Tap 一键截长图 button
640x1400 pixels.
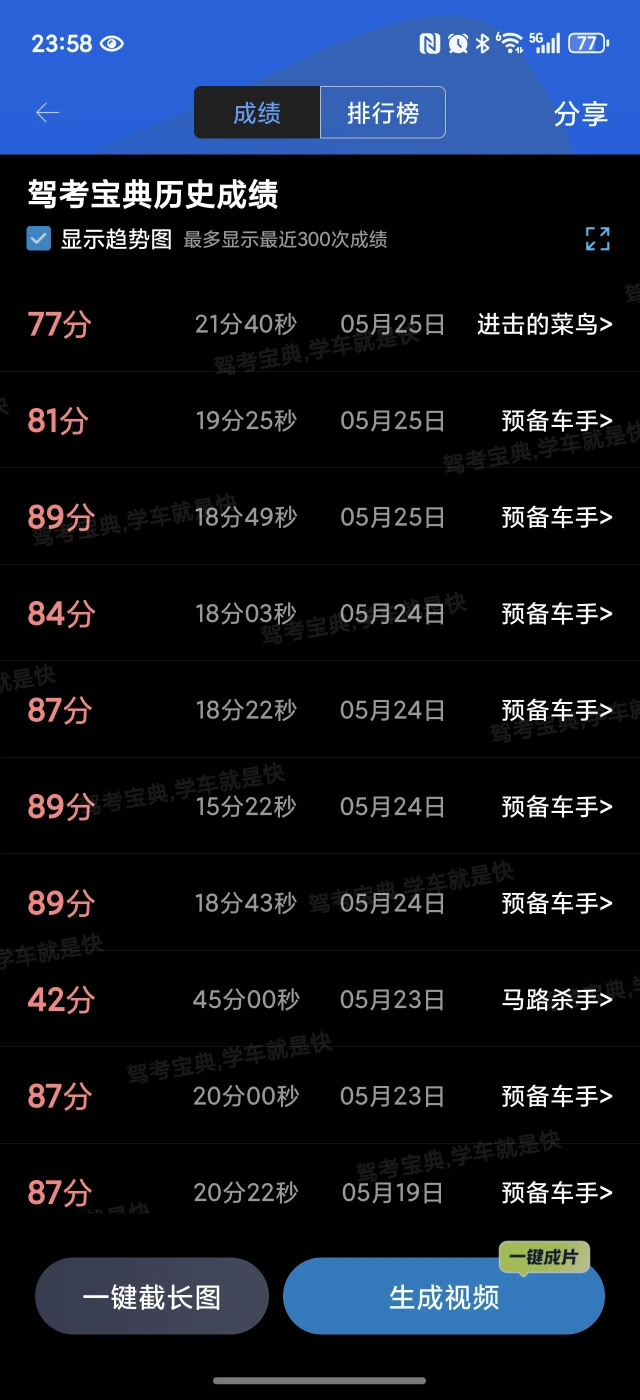152,1297
